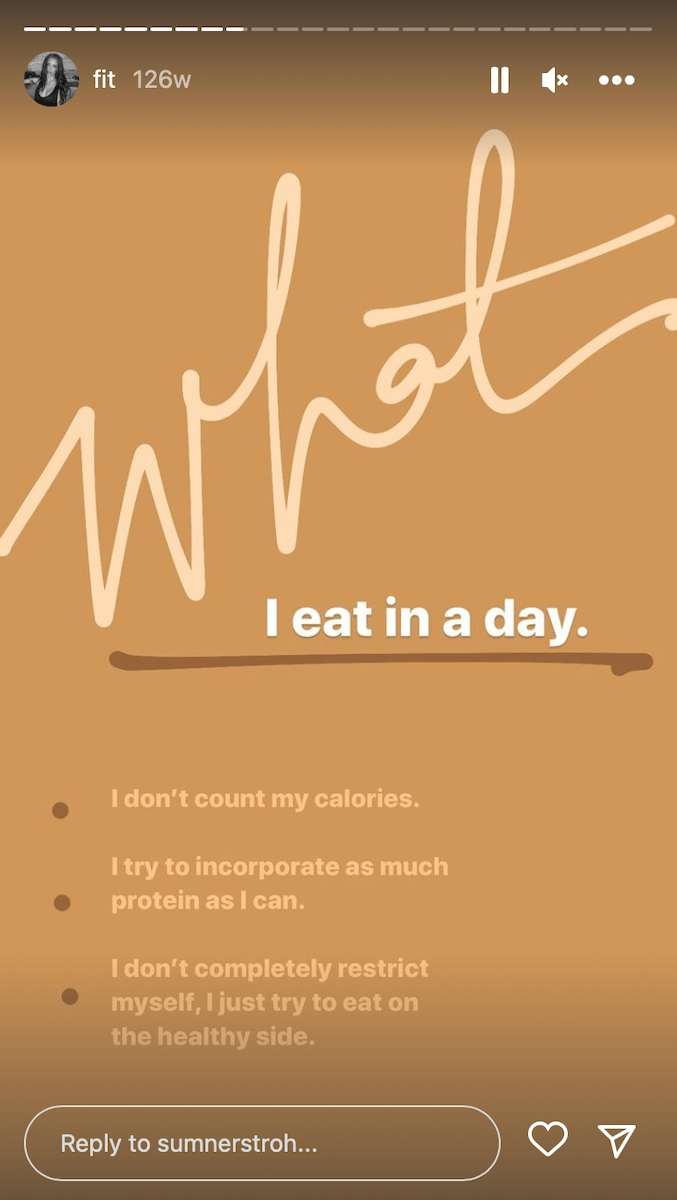Tap the Reply to sumnerstroh field
Screen dimensions: 677x1200
tap(262, 1143)
